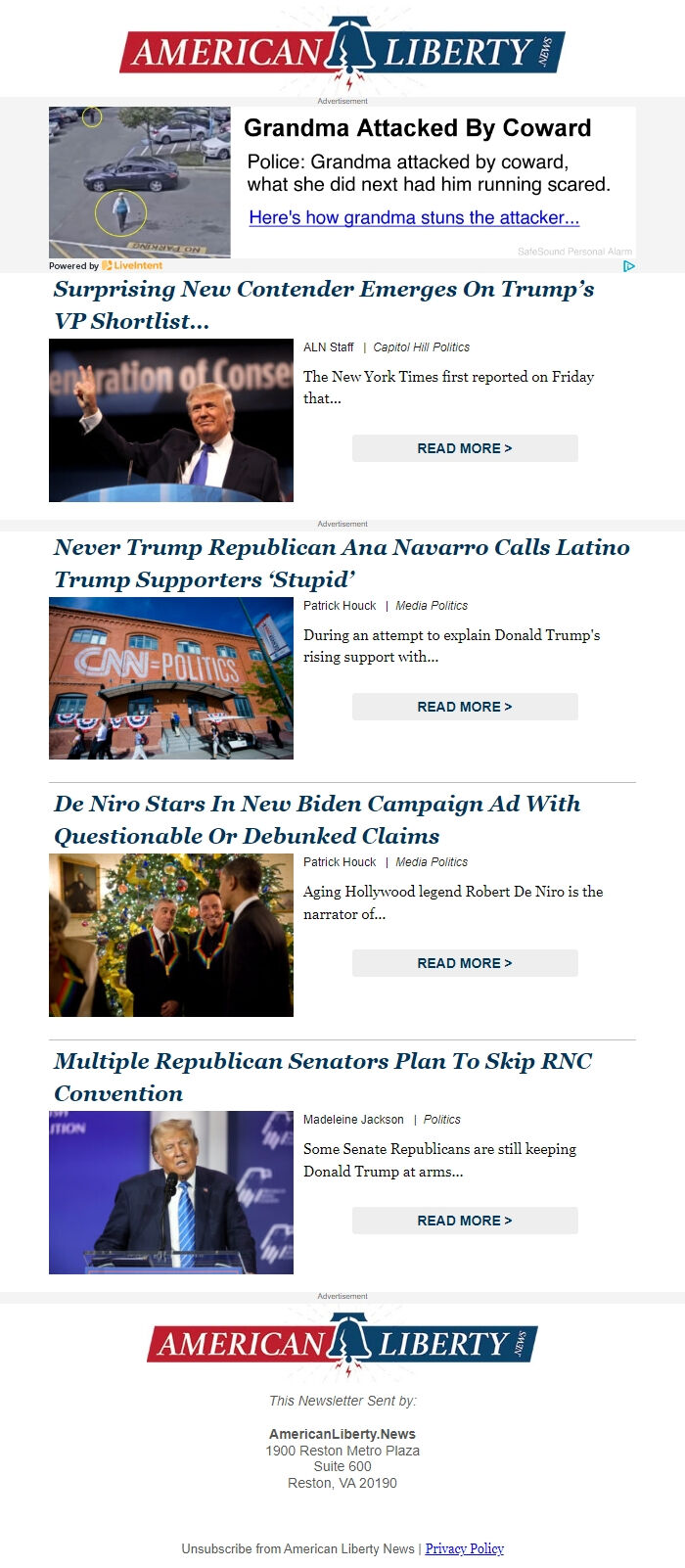The image size is (685, 1568).
Task: Open 'Here's how grandma stuns the attacker' link
Action: click(414, 217)
